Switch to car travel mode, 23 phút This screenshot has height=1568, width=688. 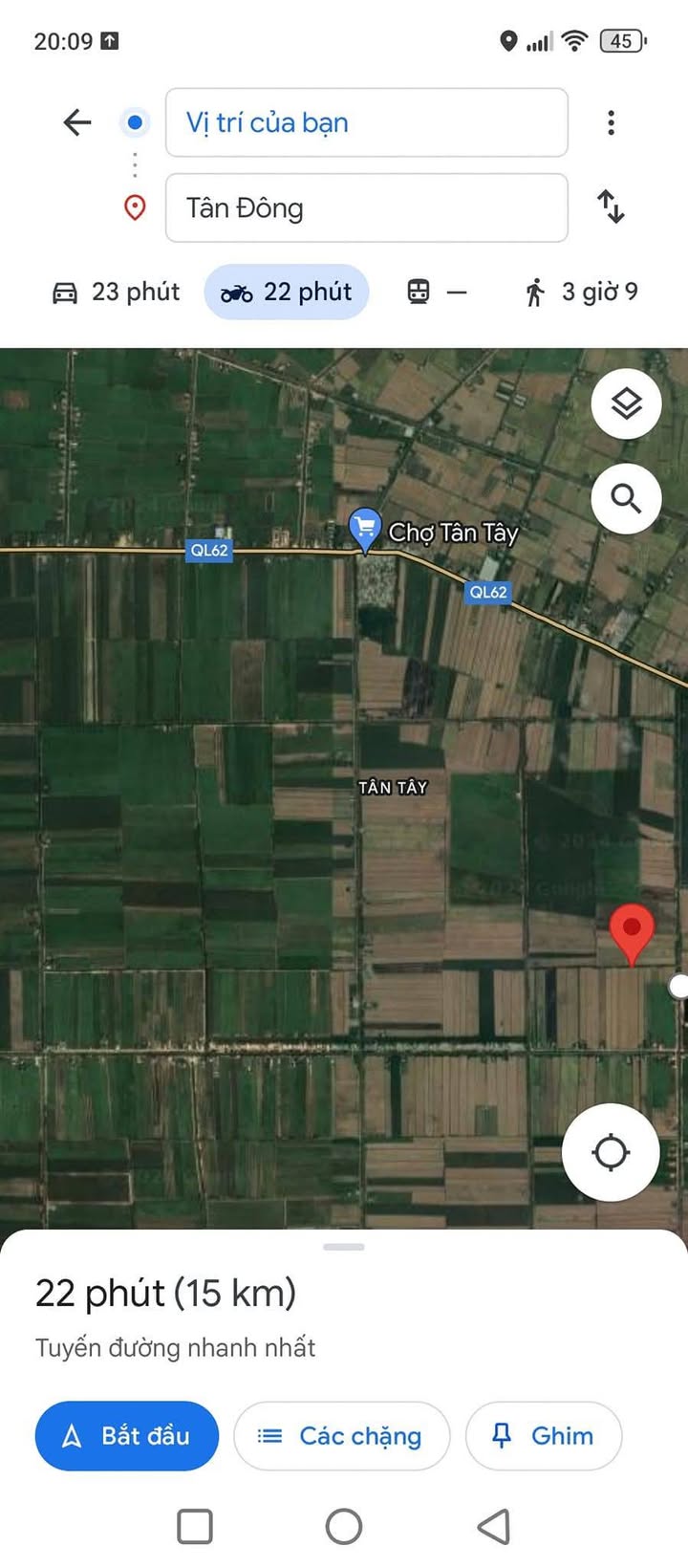[x=116, y=292]
